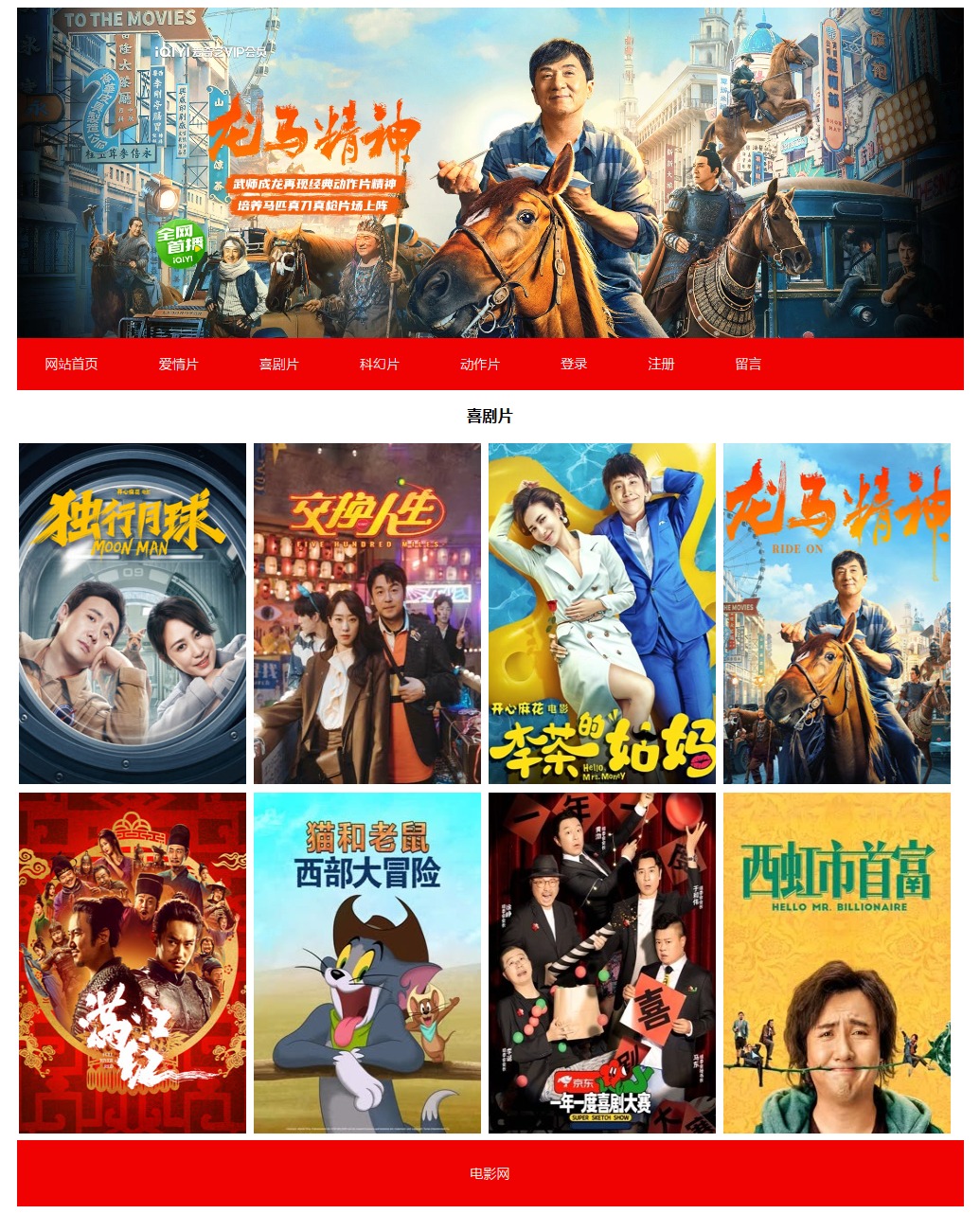The width and height of the screenshot is (980, 1214).
Task: Open the 满江红 movie poster
Action: (133, 963)
